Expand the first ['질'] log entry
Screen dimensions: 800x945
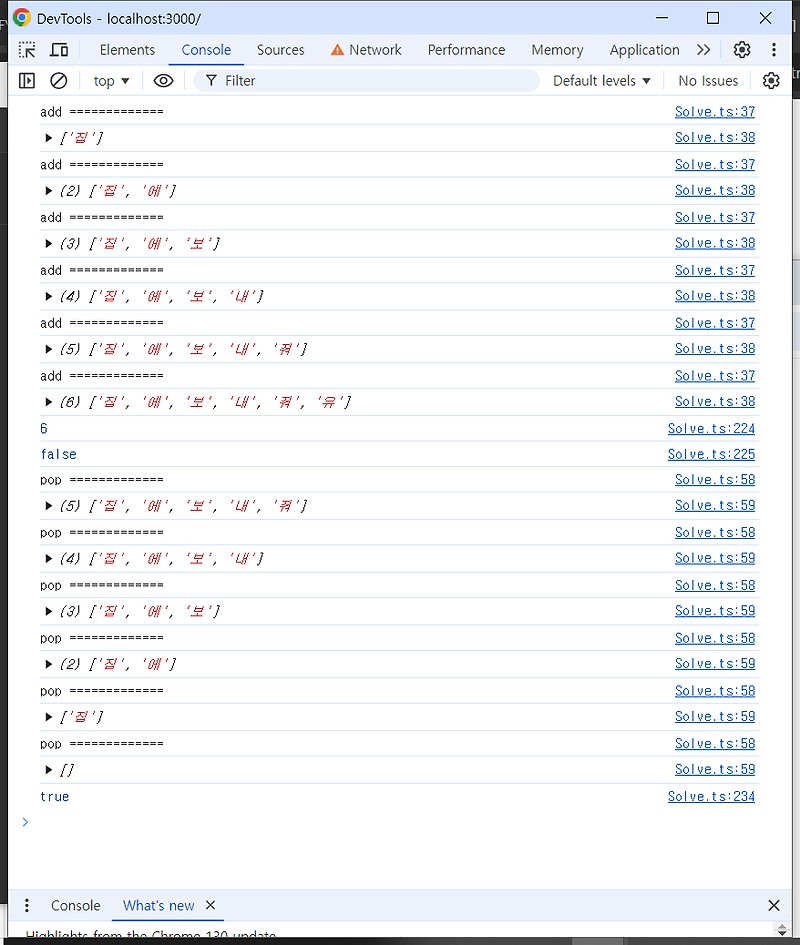(x=47, y=137)
